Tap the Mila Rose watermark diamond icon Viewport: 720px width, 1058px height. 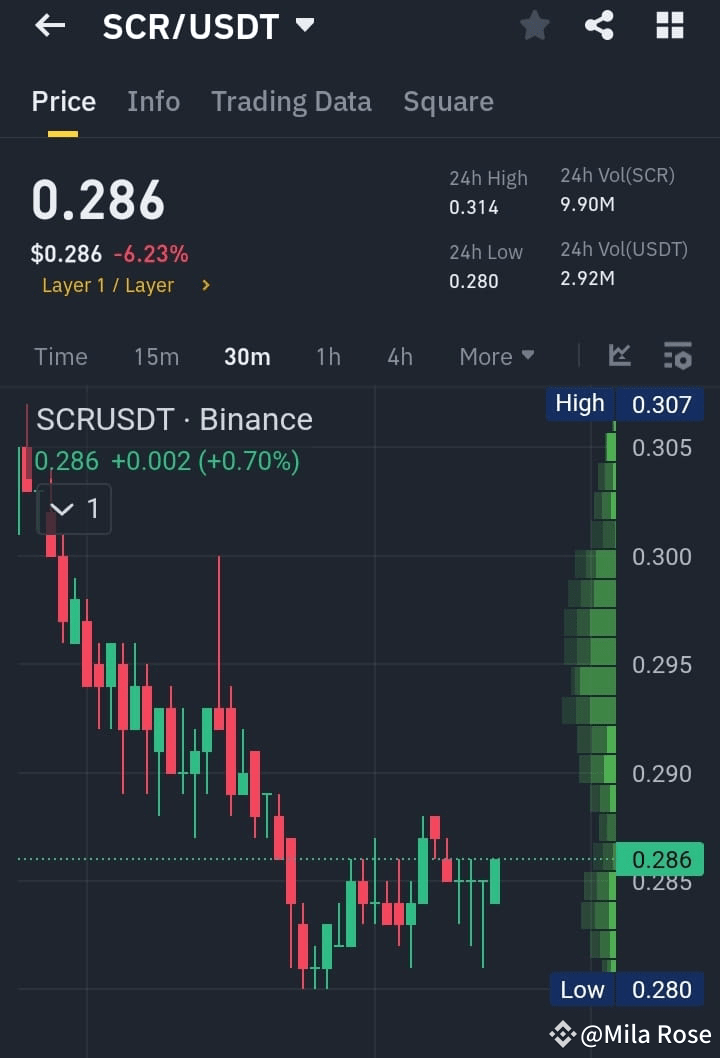pyautogui.click(x=563, y=1035)
